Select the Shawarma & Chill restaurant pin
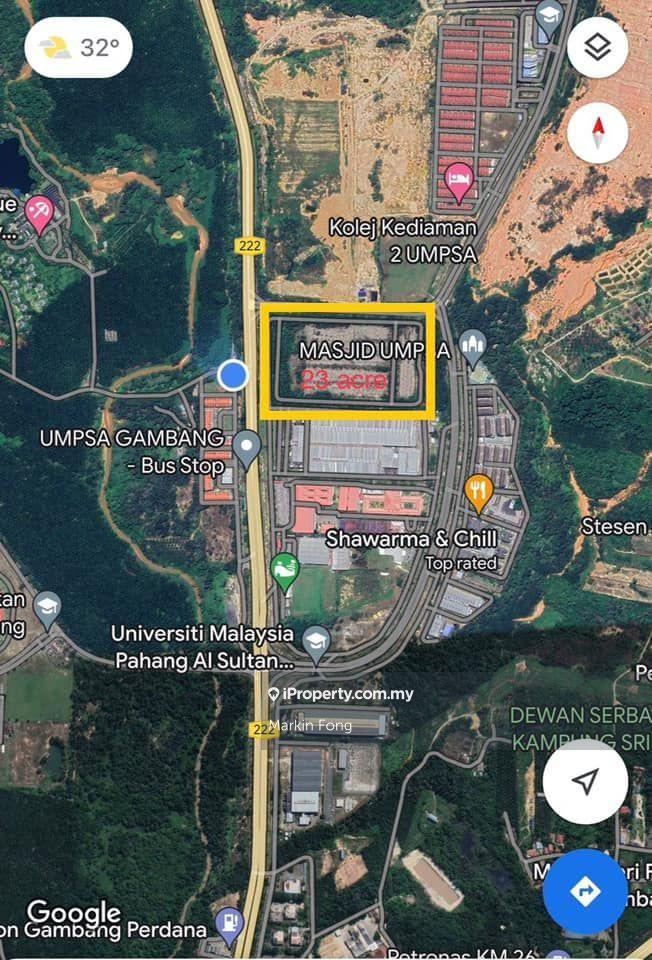This screenshot has width=652, height=960. pyautogui.click(x=479, y=491)
